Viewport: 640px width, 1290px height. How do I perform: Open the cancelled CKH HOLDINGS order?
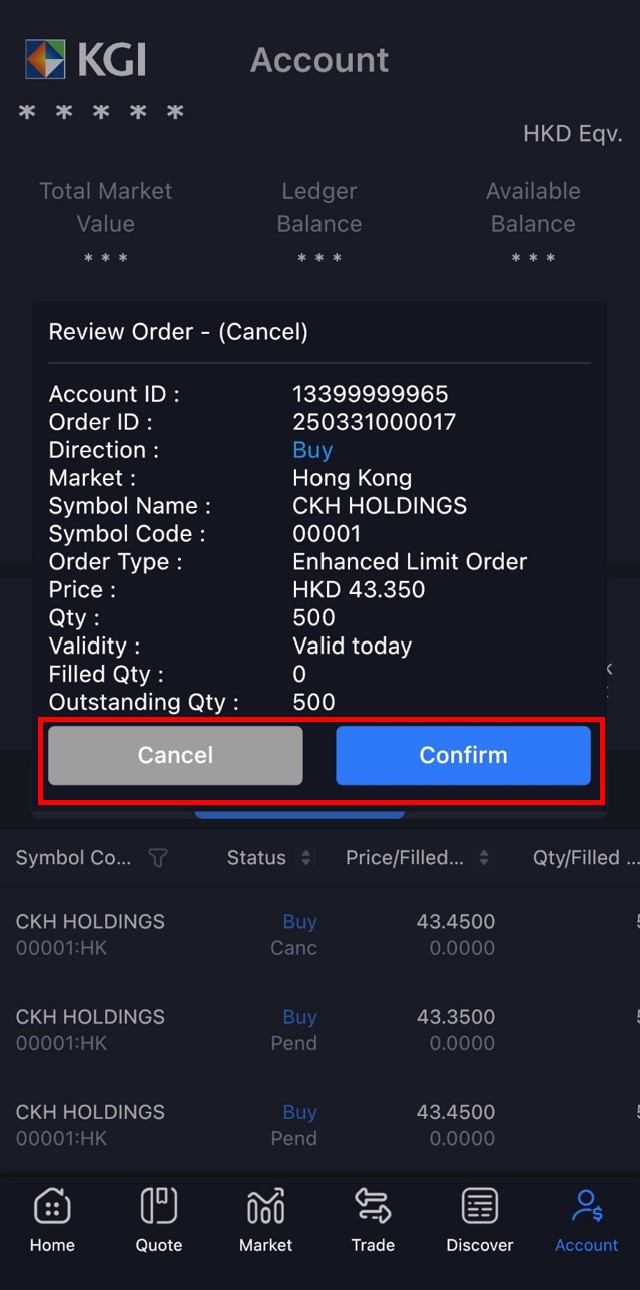coord(320,934)
